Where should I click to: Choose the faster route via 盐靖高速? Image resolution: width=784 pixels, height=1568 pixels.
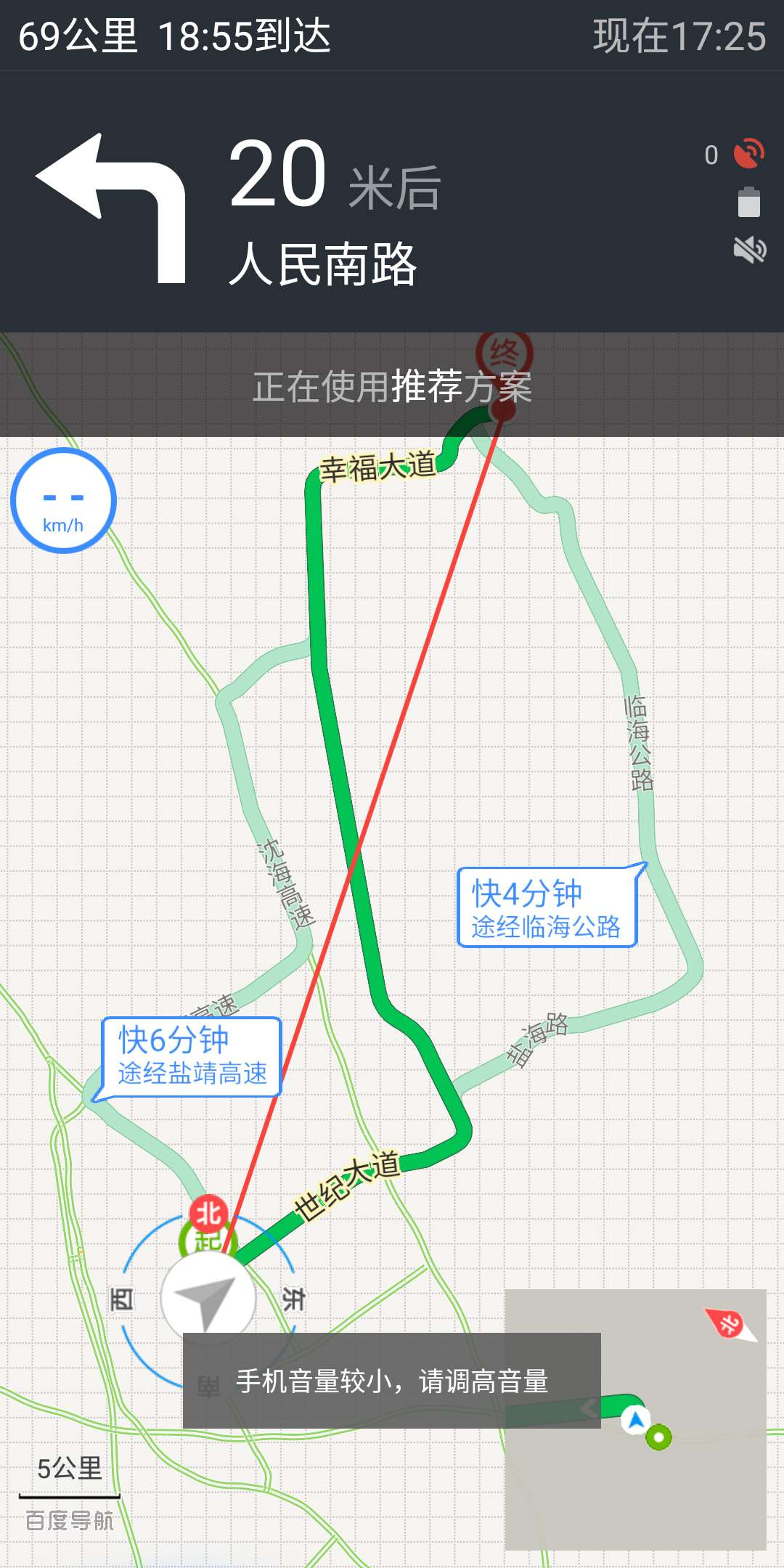(192, 1056)
